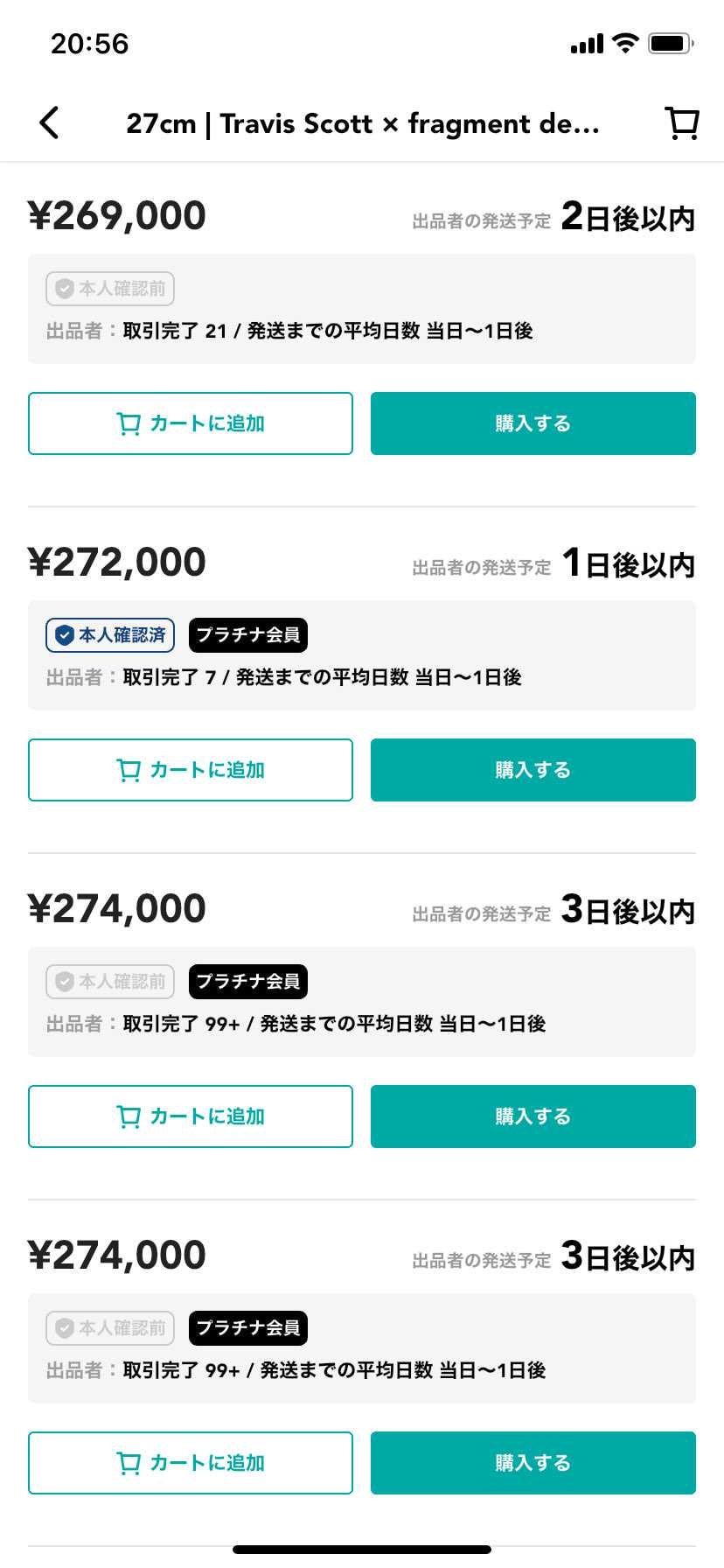Image resolution: width=724 pixels, height=1568 pixels.
Task: Tap the cart icon in the third カートに追加 button
Action: coord(129,1116)
